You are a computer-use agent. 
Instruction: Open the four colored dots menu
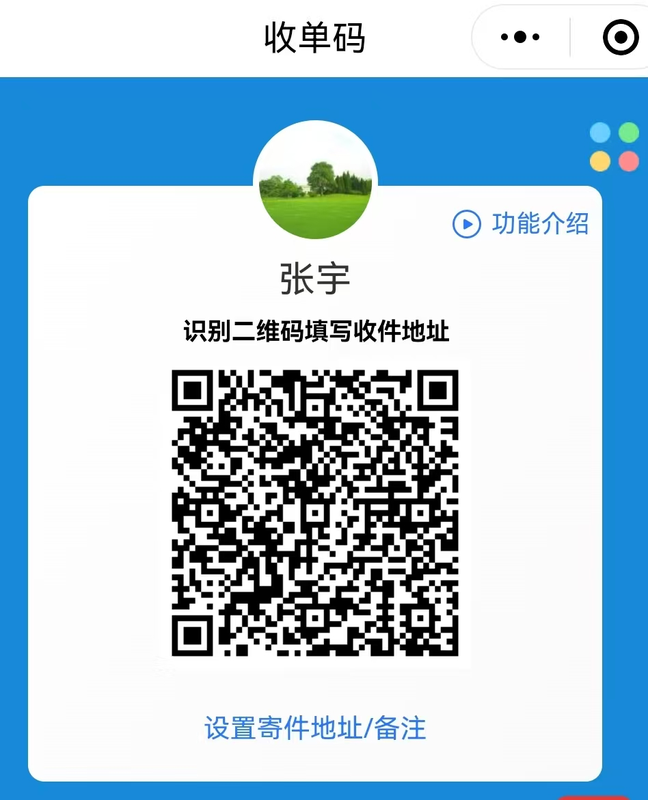tap(614, 146)
